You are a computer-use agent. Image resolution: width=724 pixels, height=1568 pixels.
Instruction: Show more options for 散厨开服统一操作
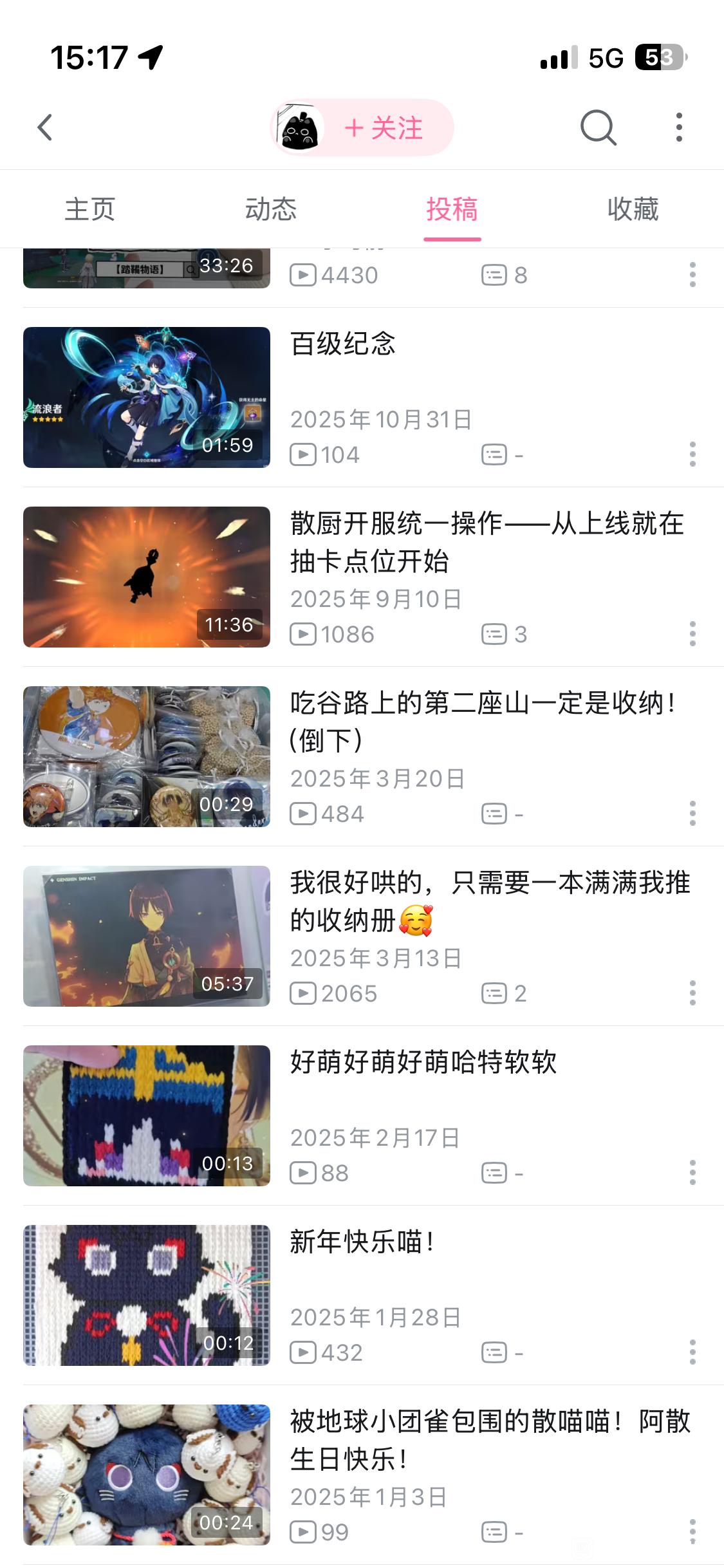(x=692, y=634)
